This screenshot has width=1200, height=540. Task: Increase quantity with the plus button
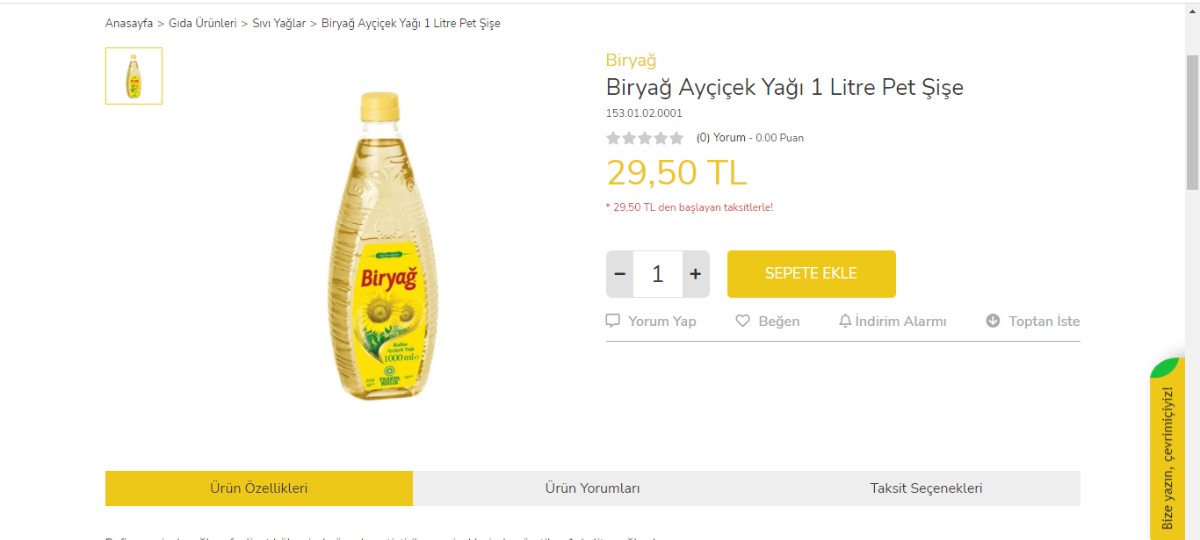click(x=696, y=274)
